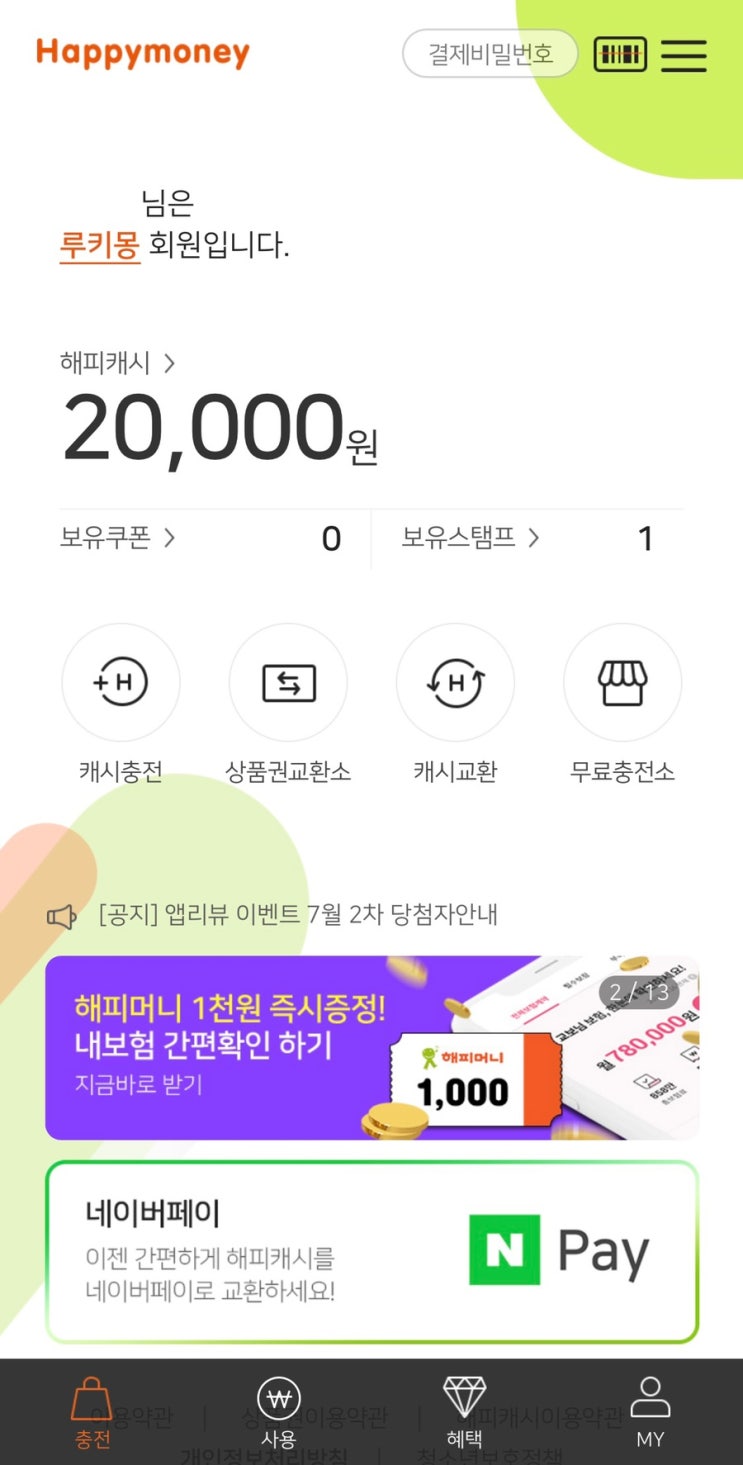Click the banner slide indicator showing 2/13
743x1465 pixels.
pyautogui.click(x=638, y=993)
